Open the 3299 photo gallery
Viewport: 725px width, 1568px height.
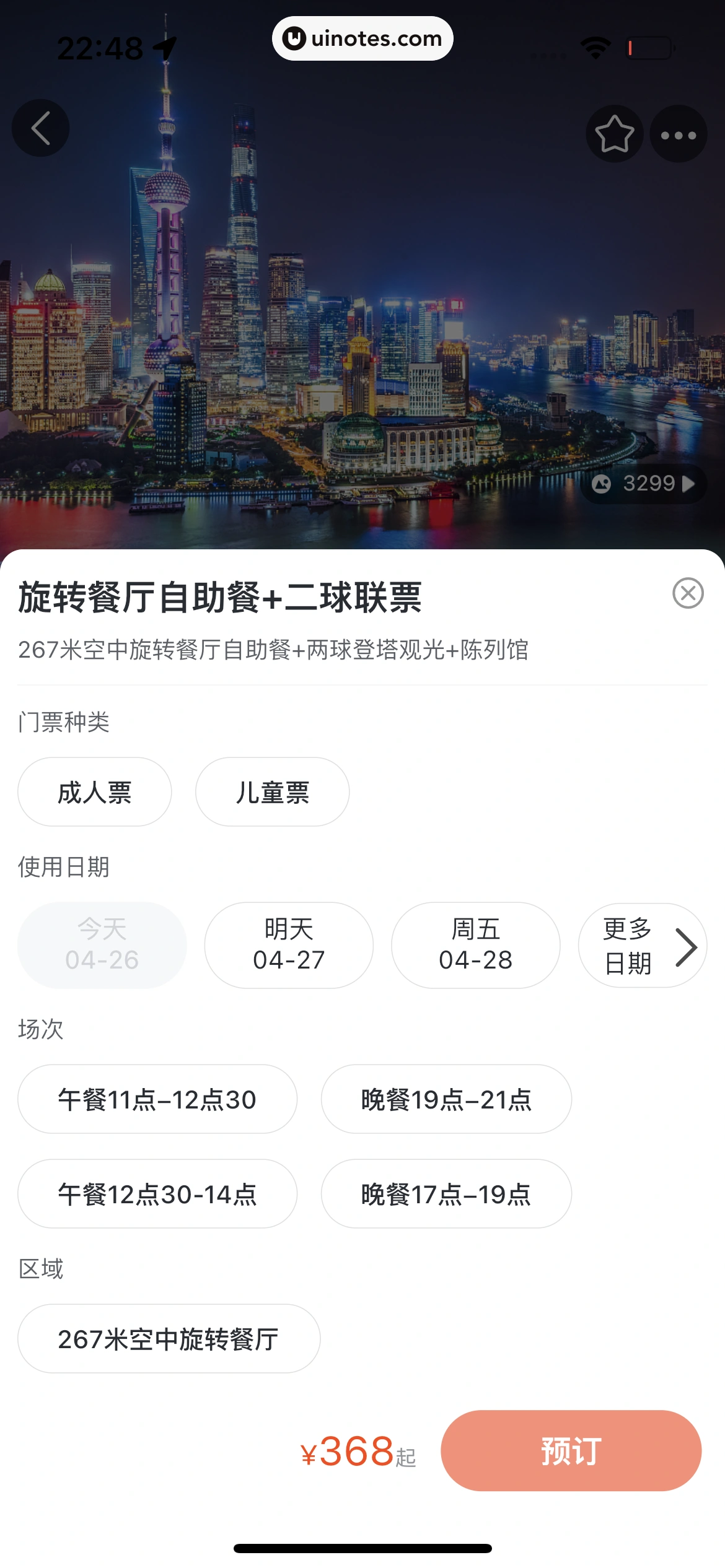pyautogui.click(x=644, y=484)
